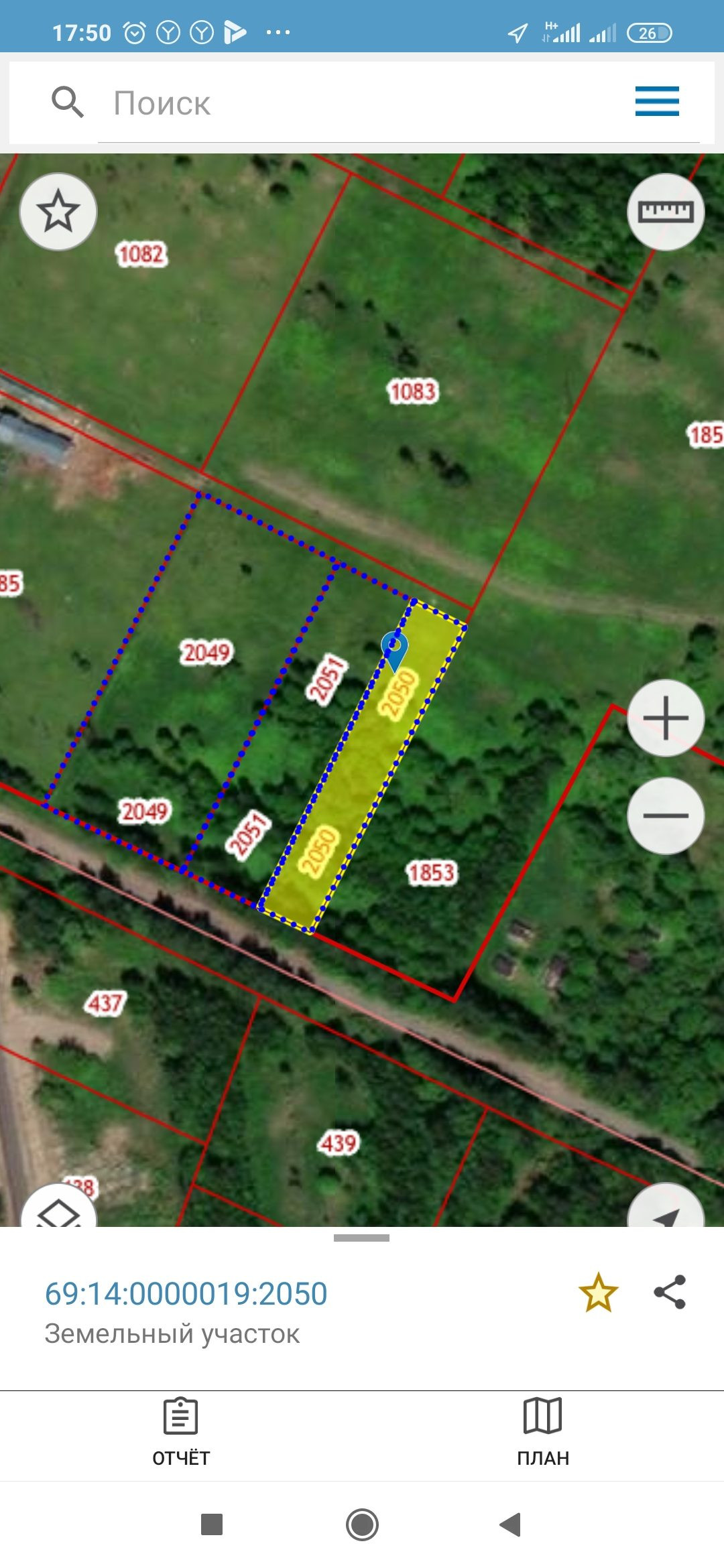Image resolution: width=724 pixels, height=1568 pixels.
Task: Zoom in with the plus button
Action: pos(666,718)
